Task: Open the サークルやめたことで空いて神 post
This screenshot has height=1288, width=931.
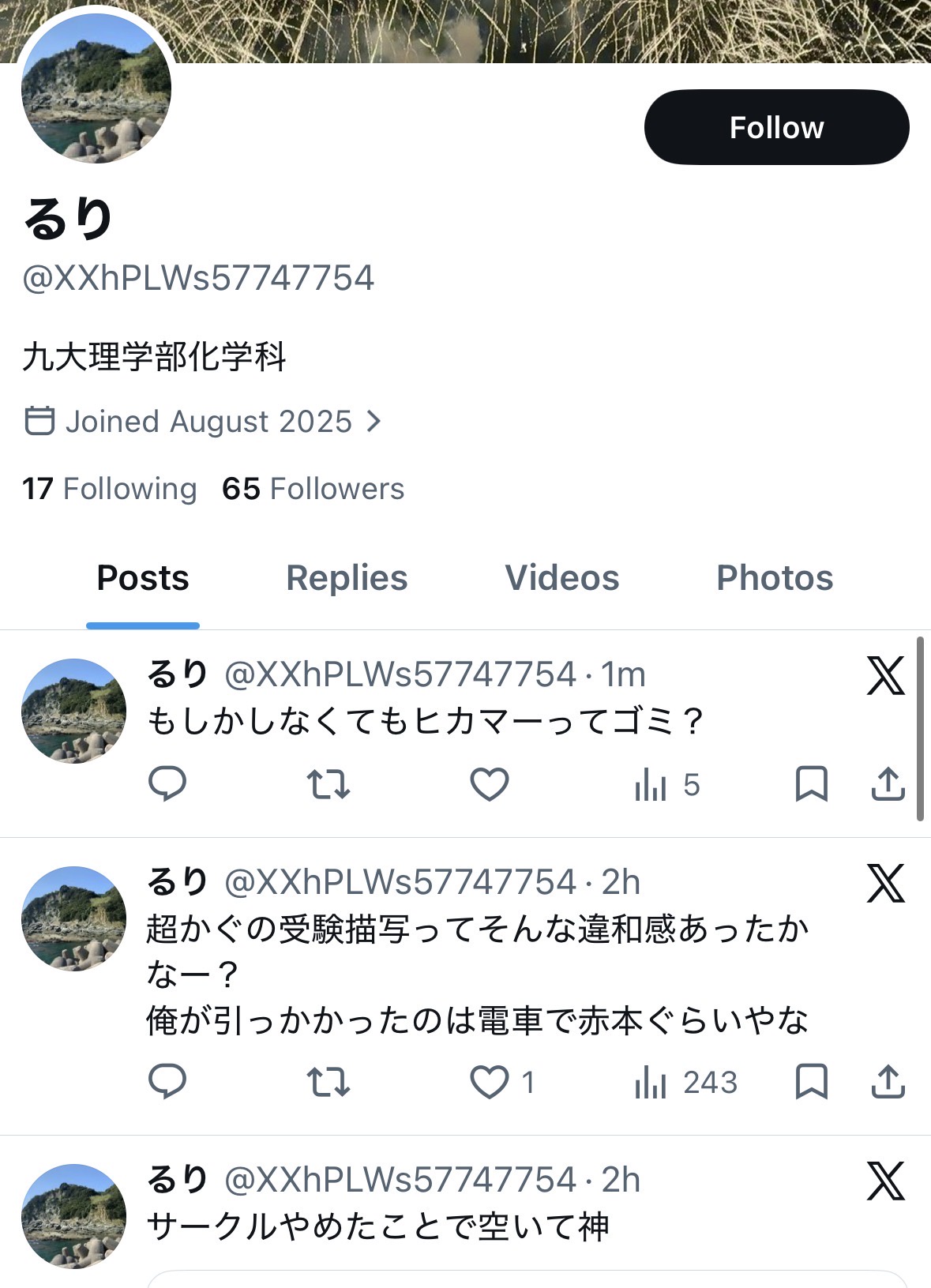Action: (377, 1227)
